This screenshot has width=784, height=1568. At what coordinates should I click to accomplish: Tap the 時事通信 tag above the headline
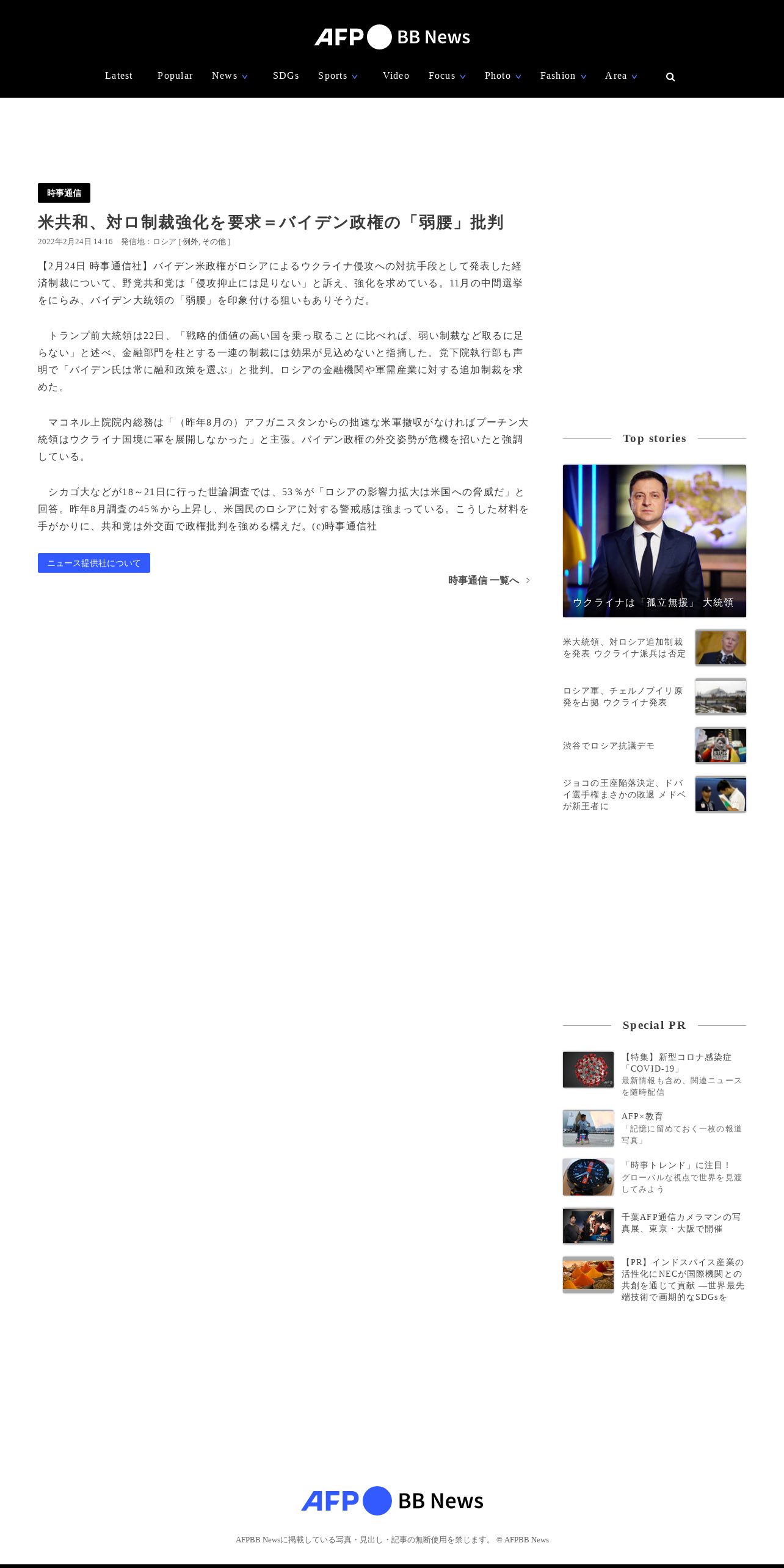coord(64,193)
